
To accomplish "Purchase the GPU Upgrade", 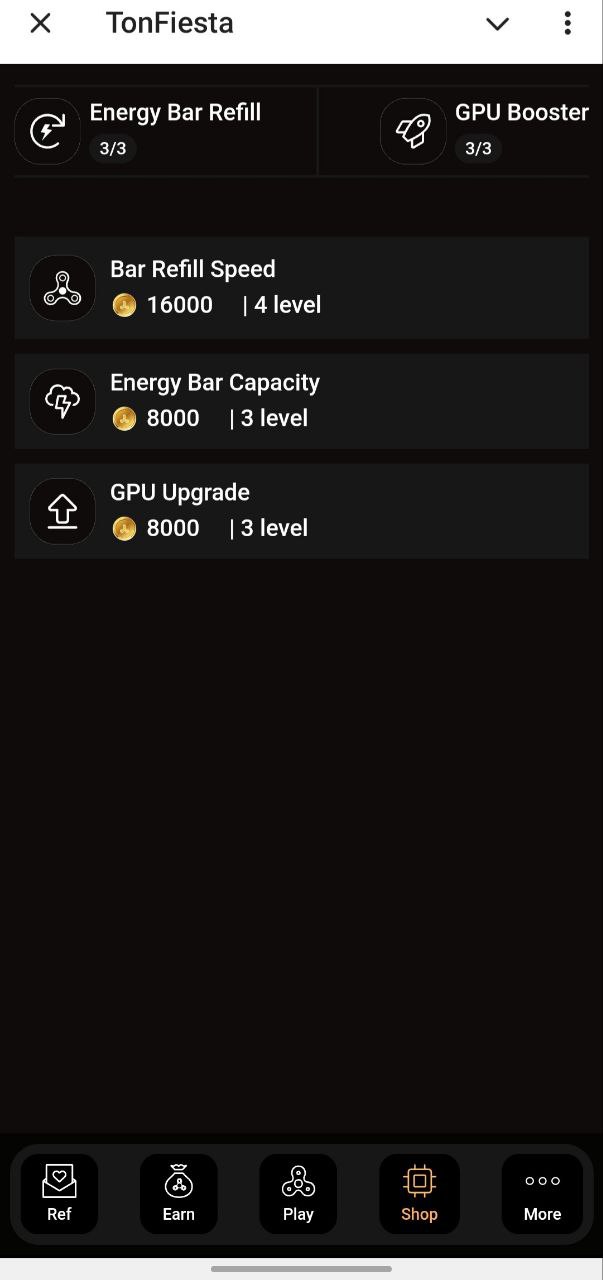I will pos(301,511).
